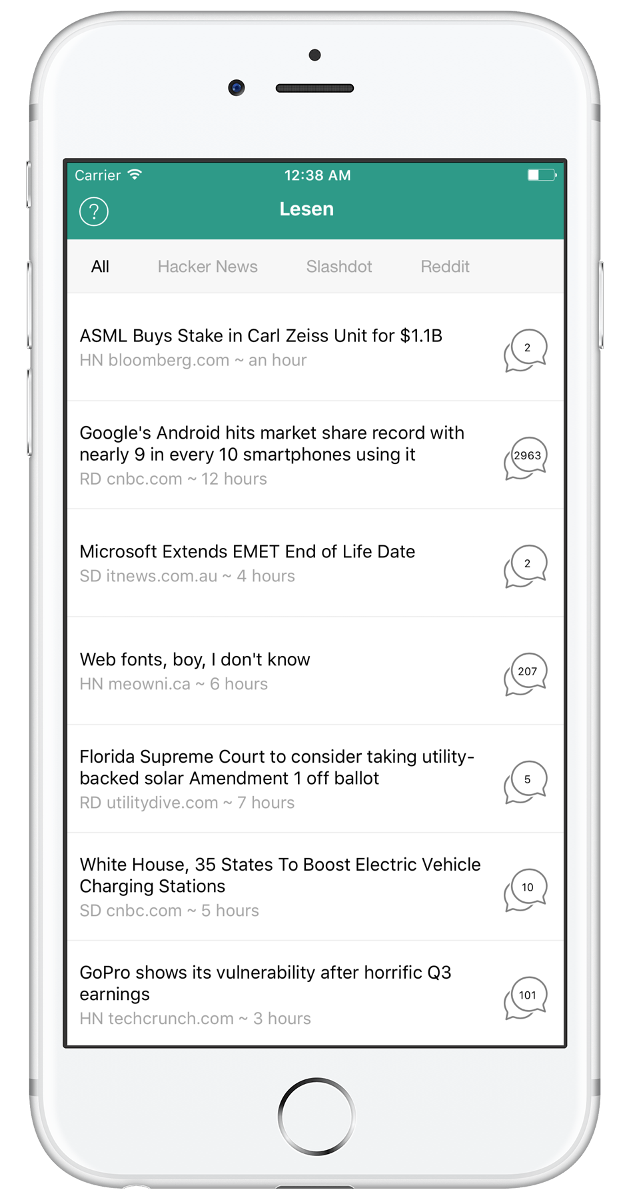Switch to the Hacker News tab
The height and width of the screenshot is (1200, 621).
pos(207,267)
